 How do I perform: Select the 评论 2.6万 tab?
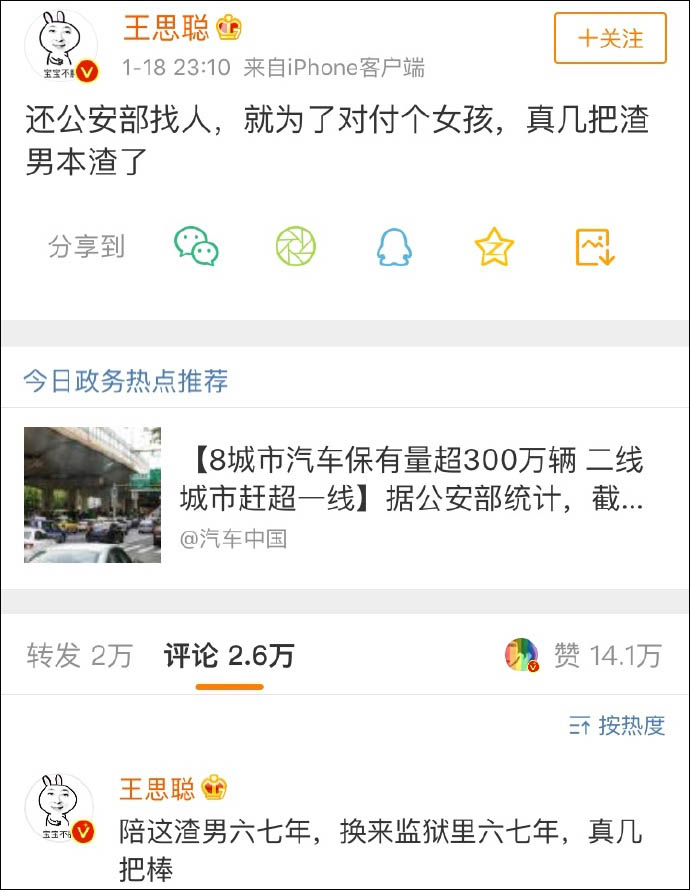coord(229,656)
